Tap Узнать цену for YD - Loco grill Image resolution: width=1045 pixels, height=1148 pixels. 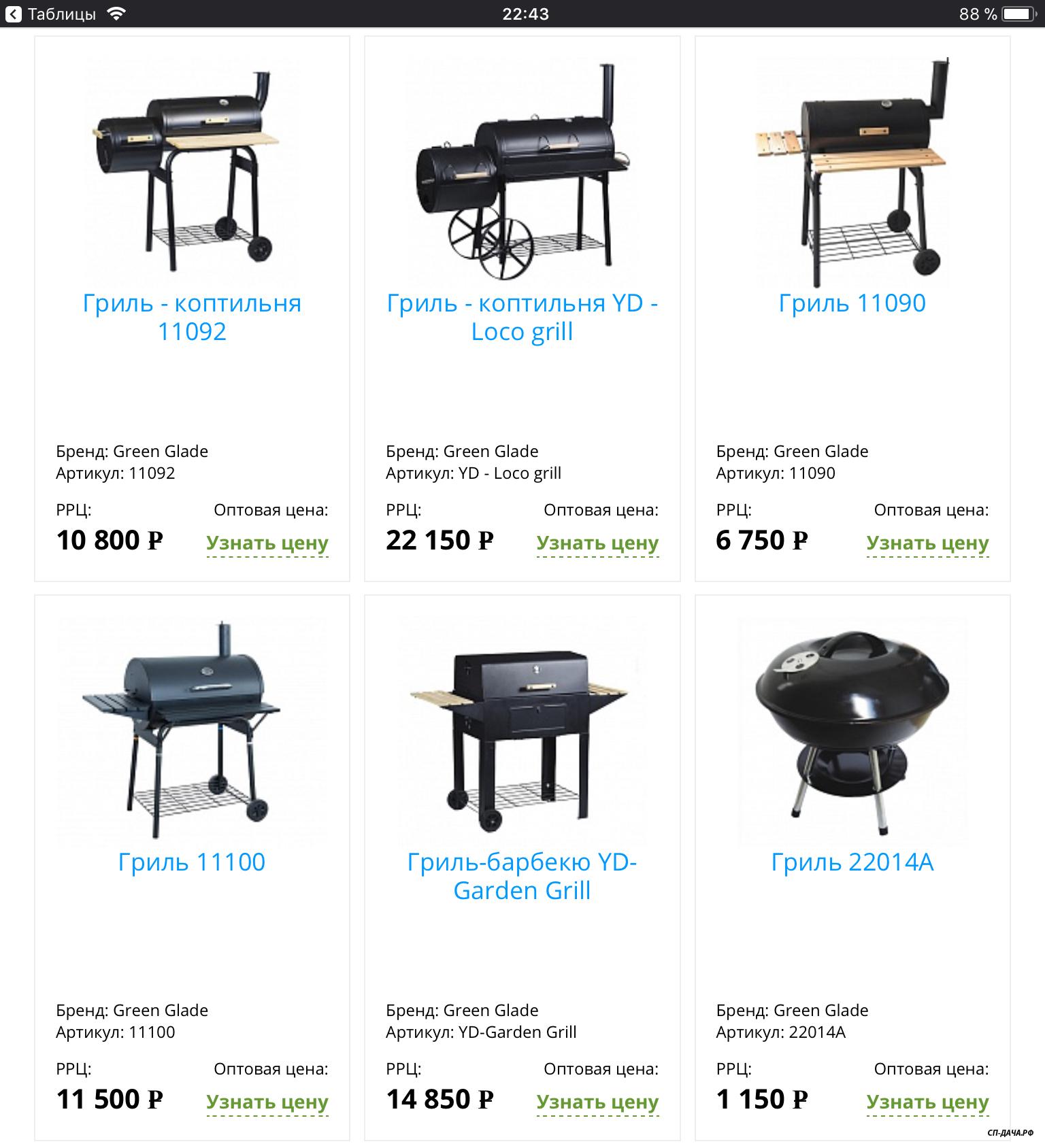[597, 543]
